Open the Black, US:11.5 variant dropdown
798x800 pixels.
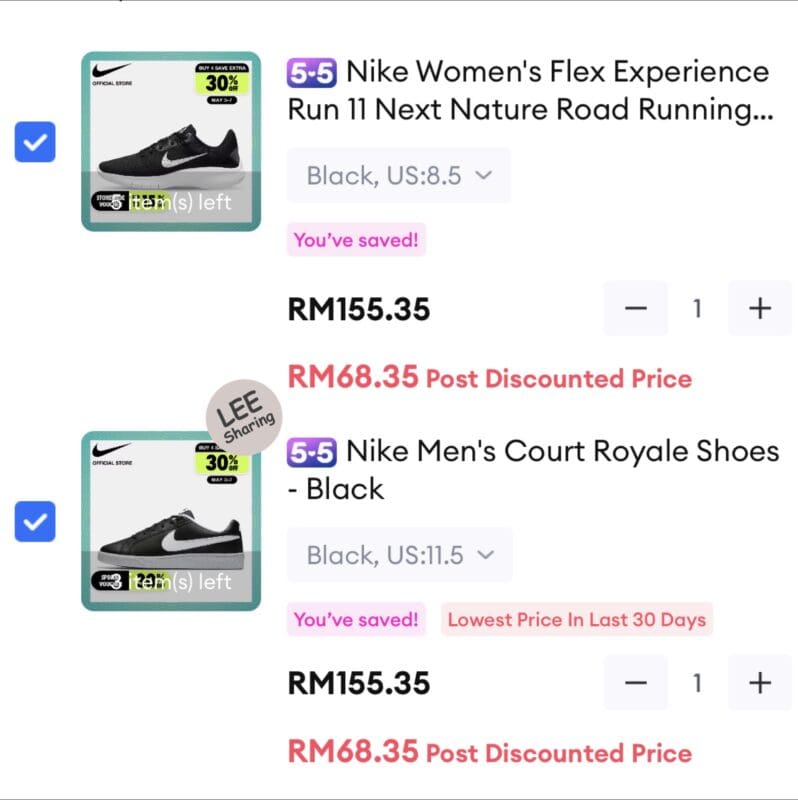click(399, 554)
